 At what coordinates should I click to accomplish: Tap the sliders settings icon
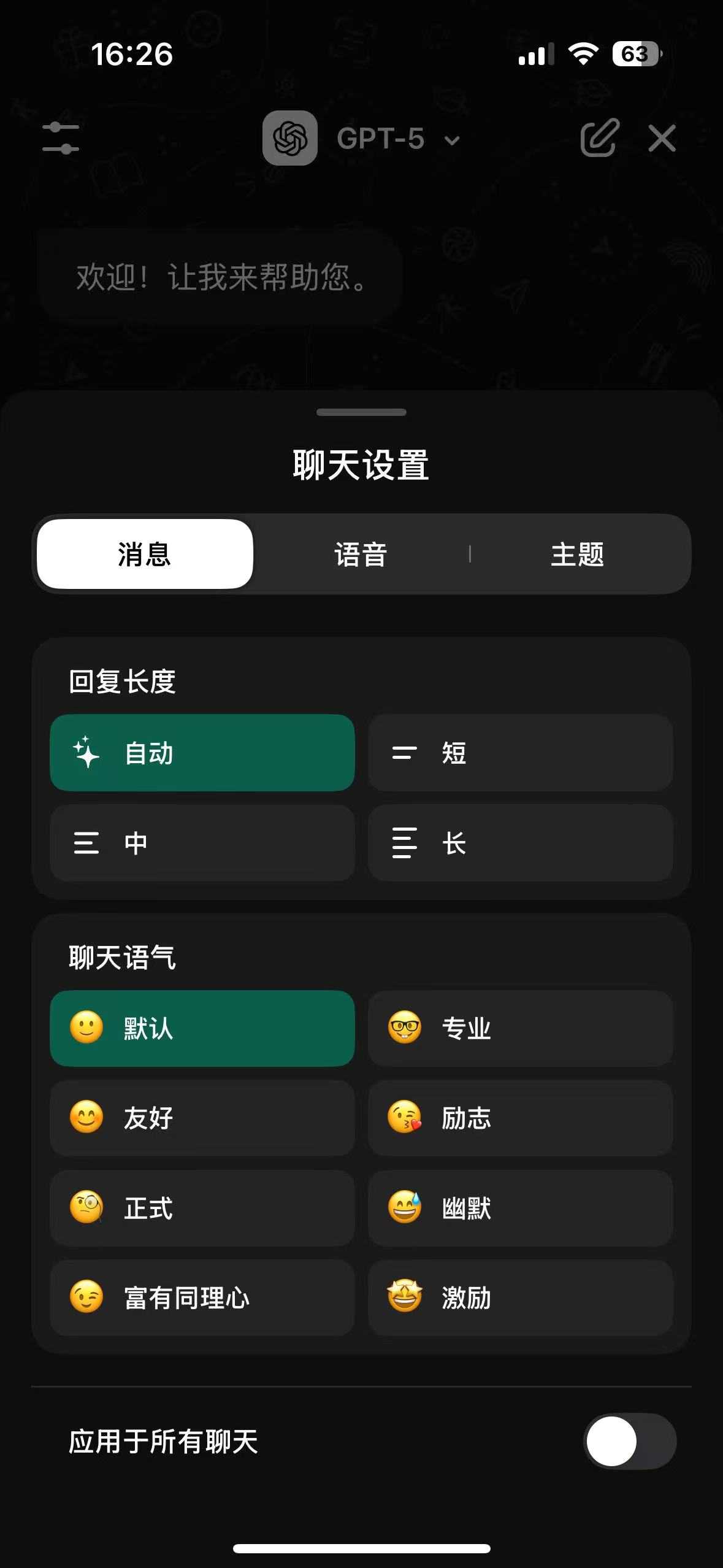pos(61,138)
